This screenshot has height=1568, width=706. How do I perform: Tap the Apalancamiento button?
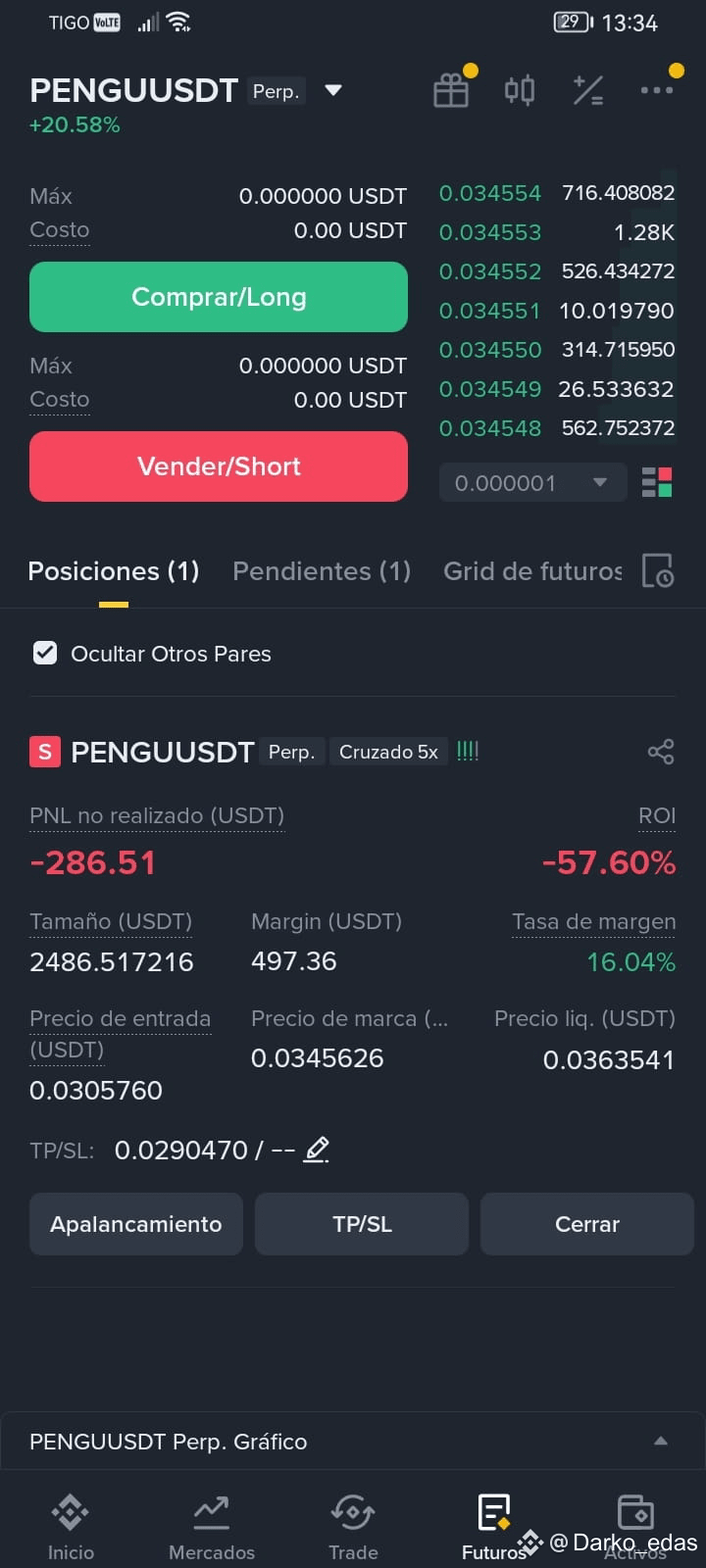pos(136,1224)
